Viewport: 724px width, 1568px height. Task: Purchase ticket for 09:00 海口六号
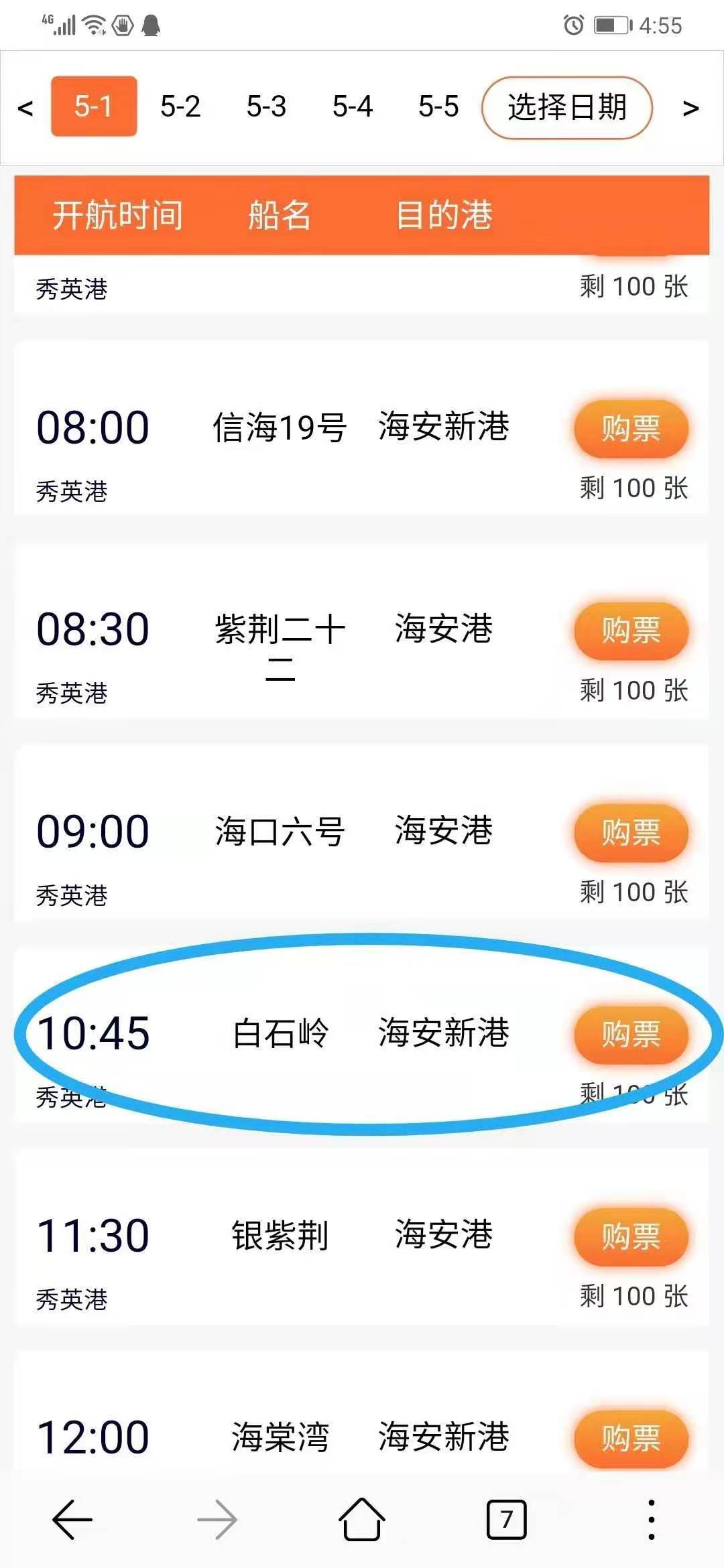(631, 833)
